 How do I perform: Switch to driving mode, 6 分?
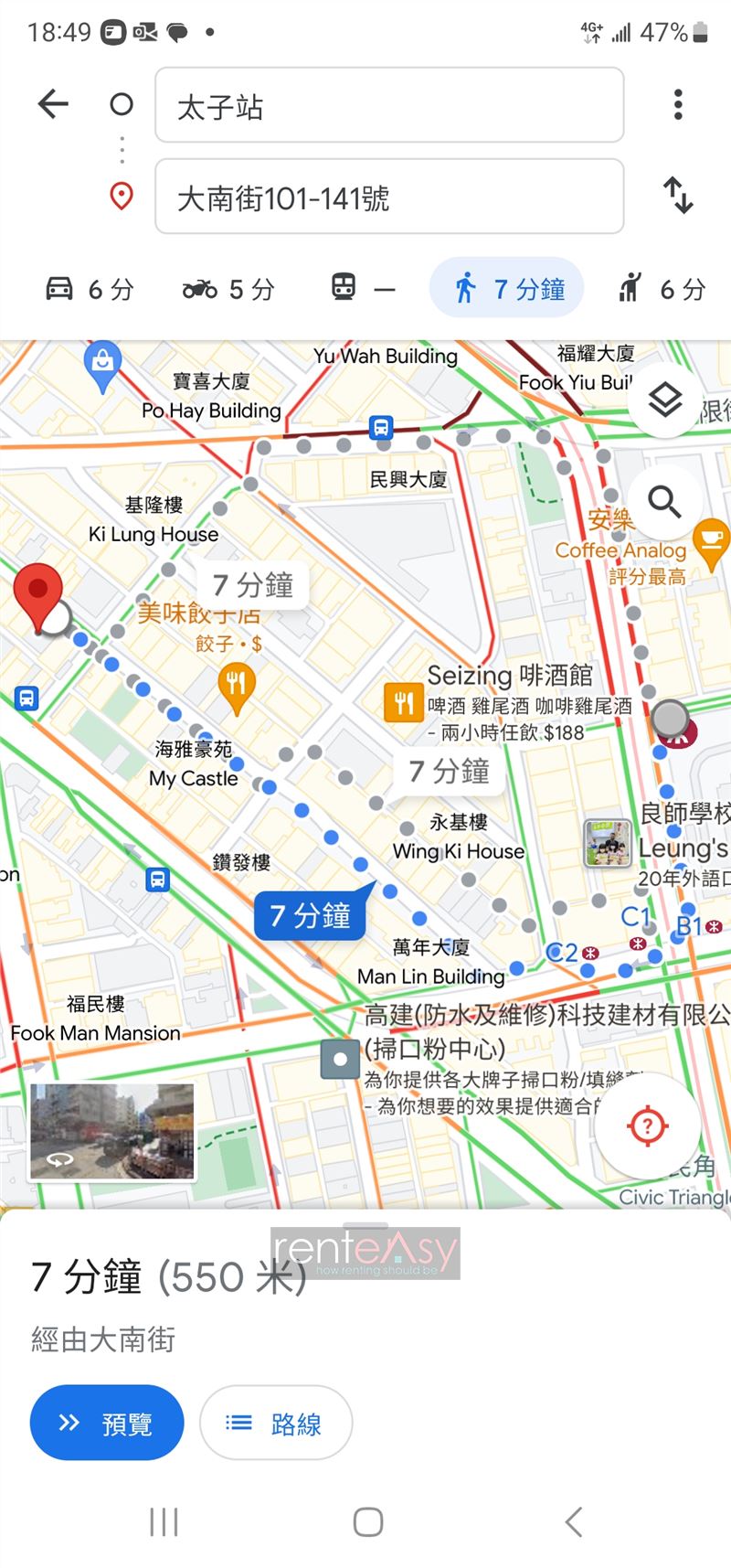[x=90, y=289]
